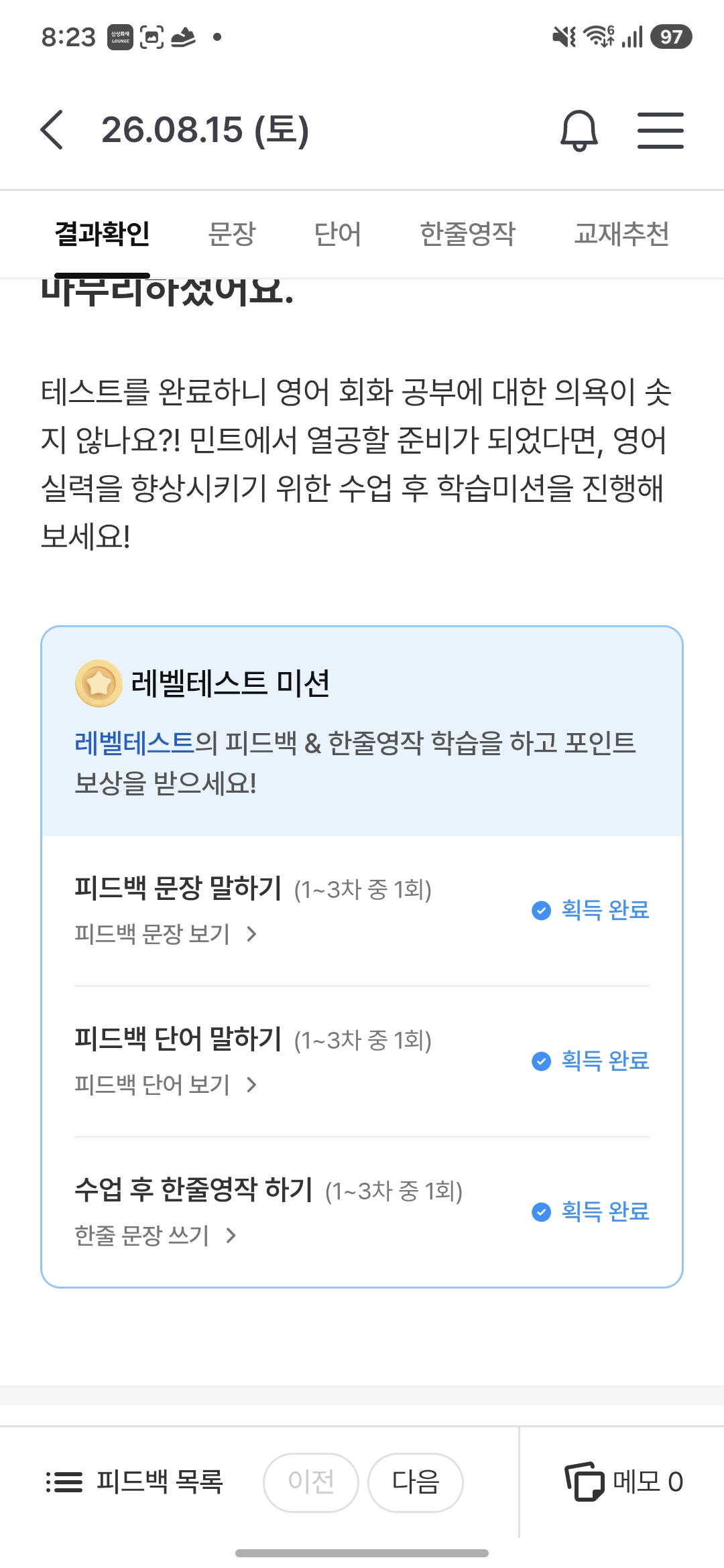The image size is (724, 1568).
Task: Open the 메모 0 notes
Action: [624, 1482]
